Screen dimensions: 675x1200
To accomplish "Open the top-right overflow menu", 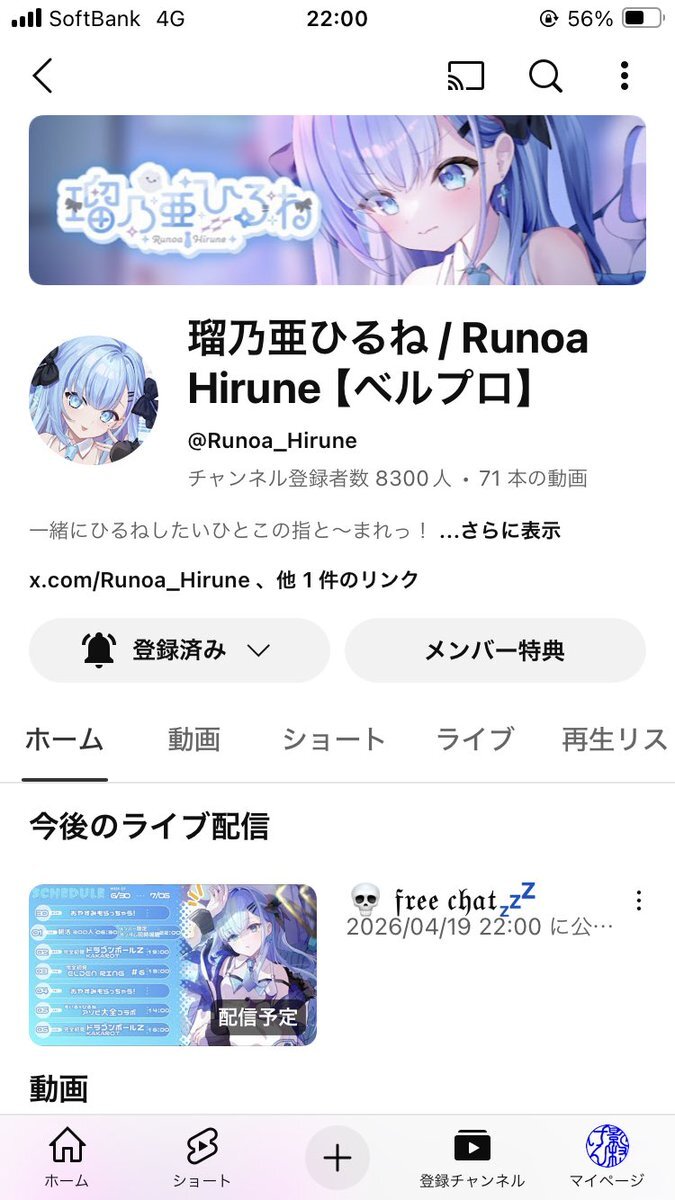I will pyautogui.click(x=624, y=76).
